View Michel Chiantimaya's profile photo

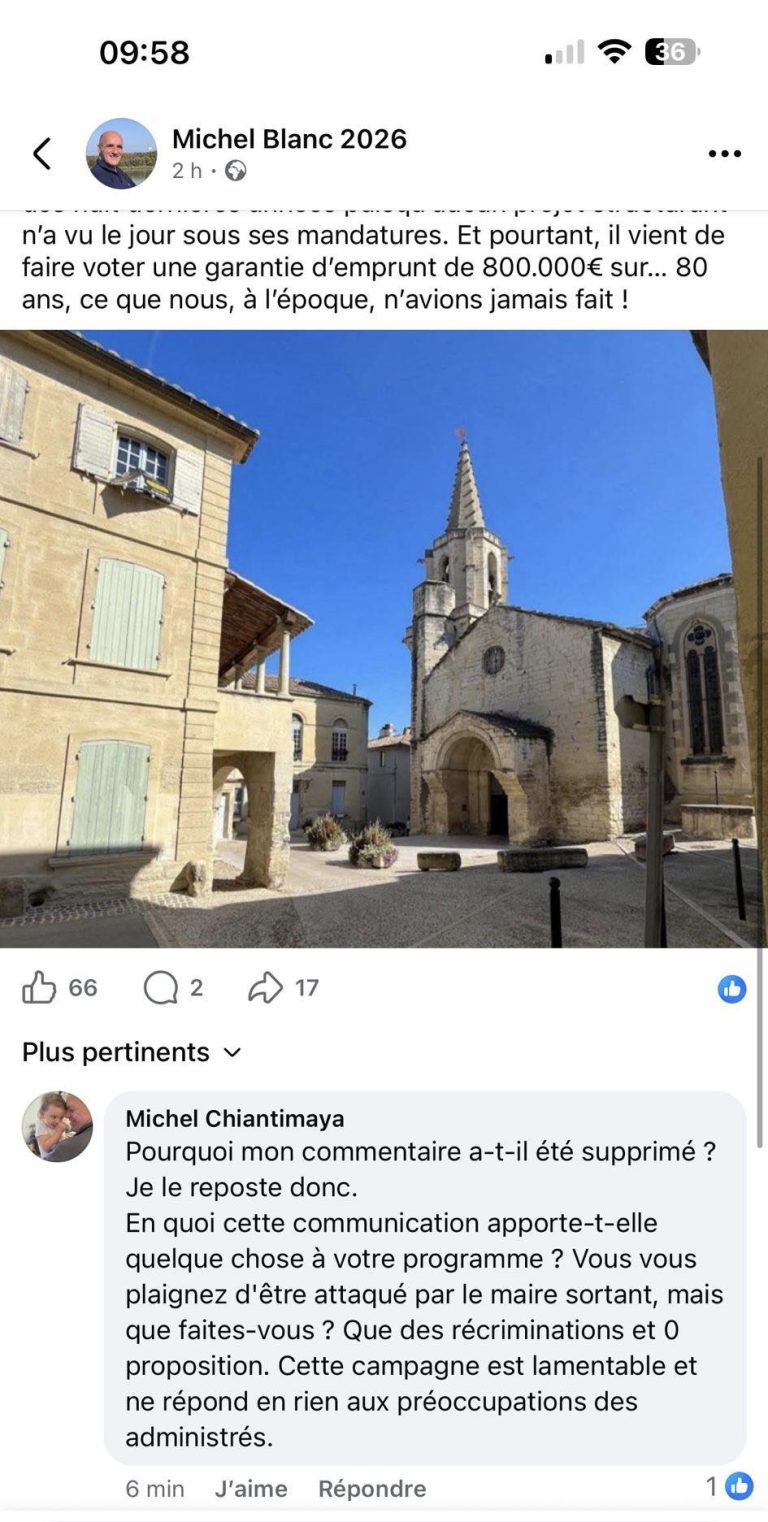(x=57, y=1126)
